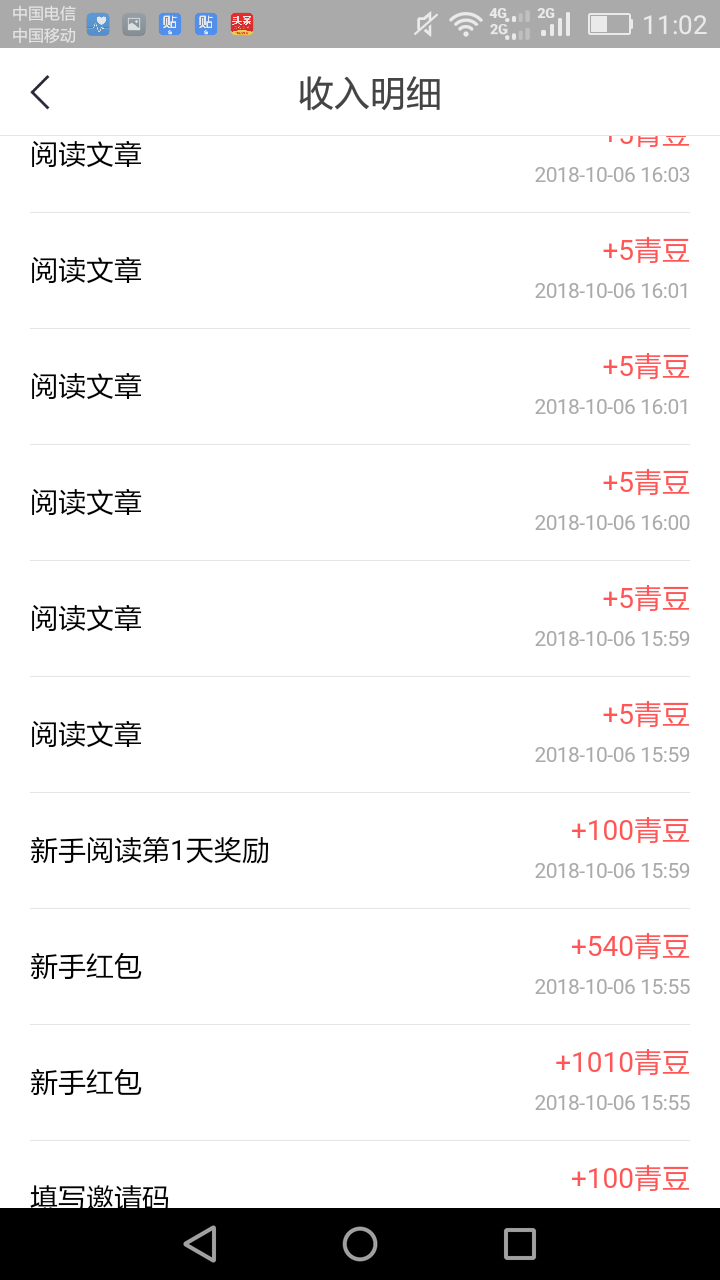Tap the back chevron next to 收入明细
The image size is (720, 1280).
[x=39, y=91]
